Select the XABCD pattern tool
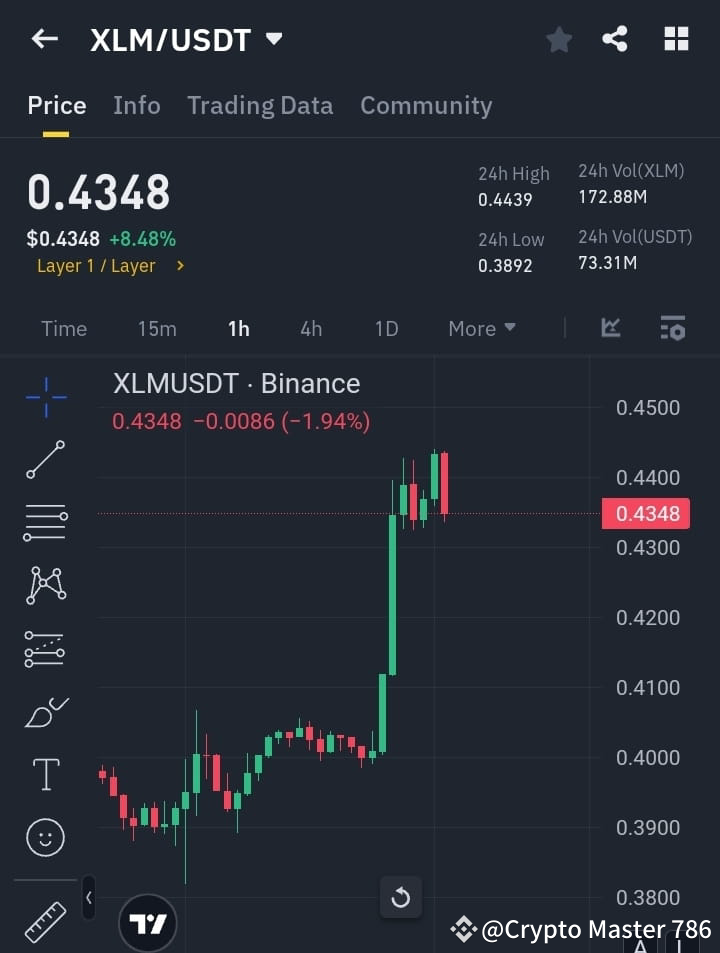Viewport: 720px width, 953px height. click(45, 586)
